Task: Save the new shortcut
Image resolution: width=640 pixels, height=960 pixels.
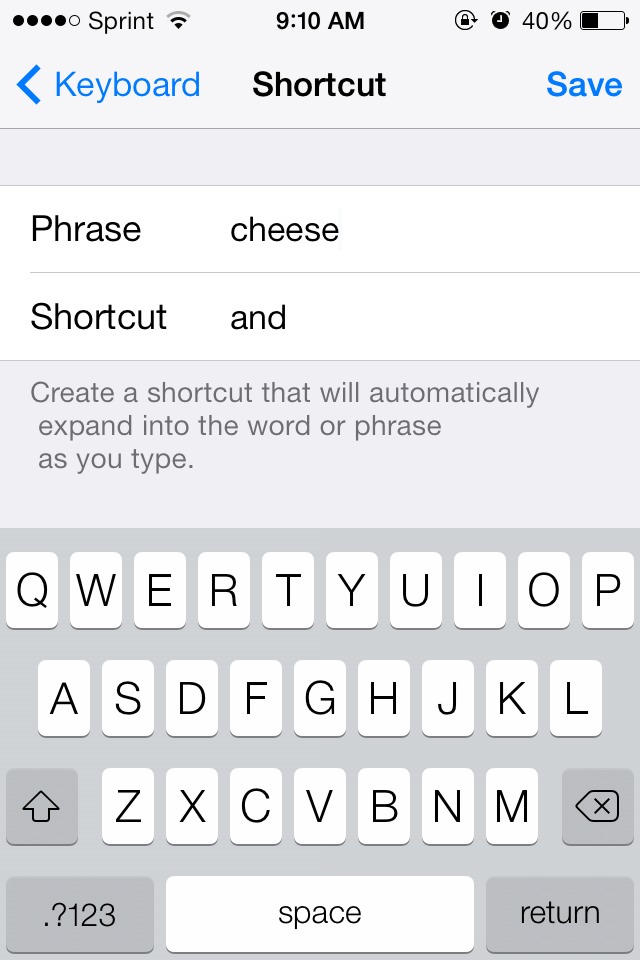Action: tap(584, 85)
